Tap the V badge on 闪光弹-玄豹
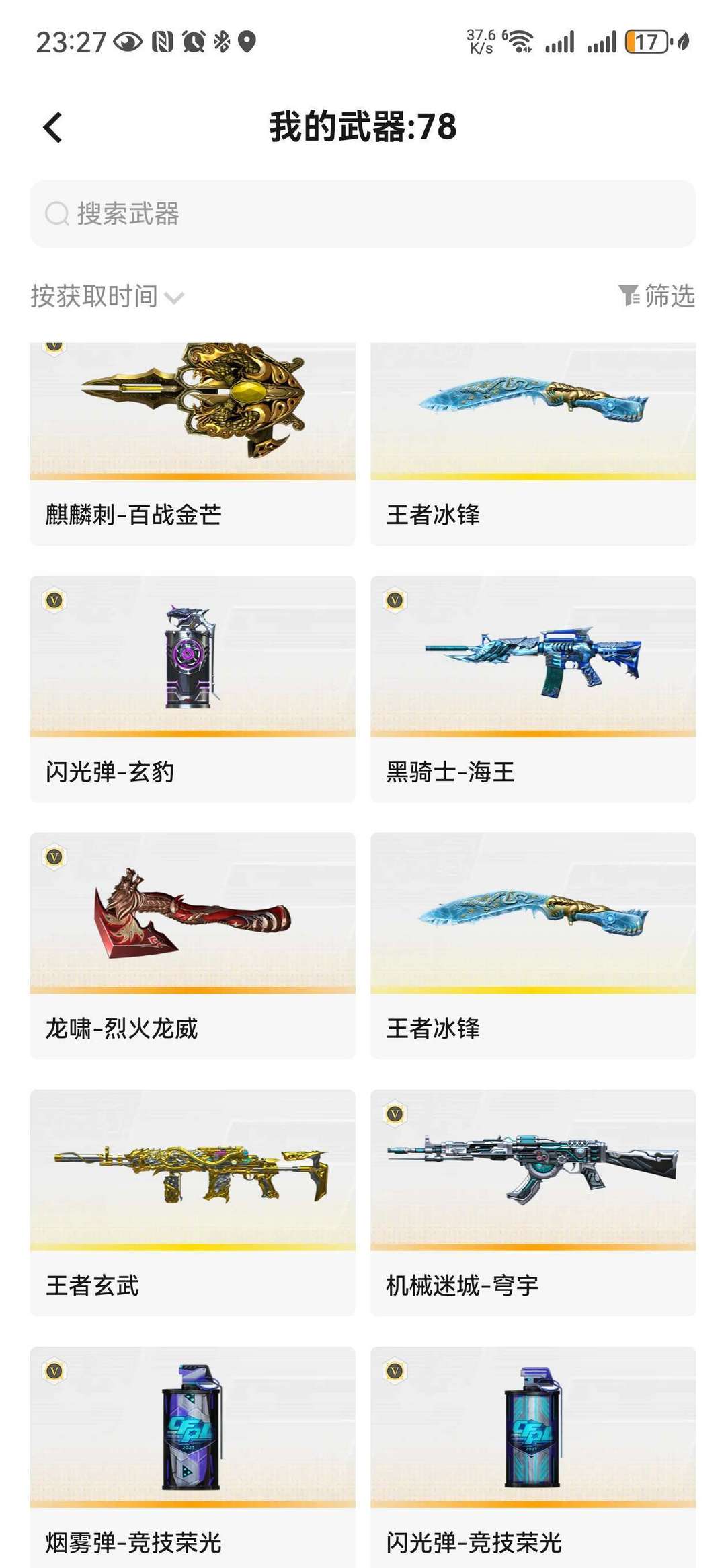The width and height of the screenshot is (726, 1568). click(x=54, y=601)
